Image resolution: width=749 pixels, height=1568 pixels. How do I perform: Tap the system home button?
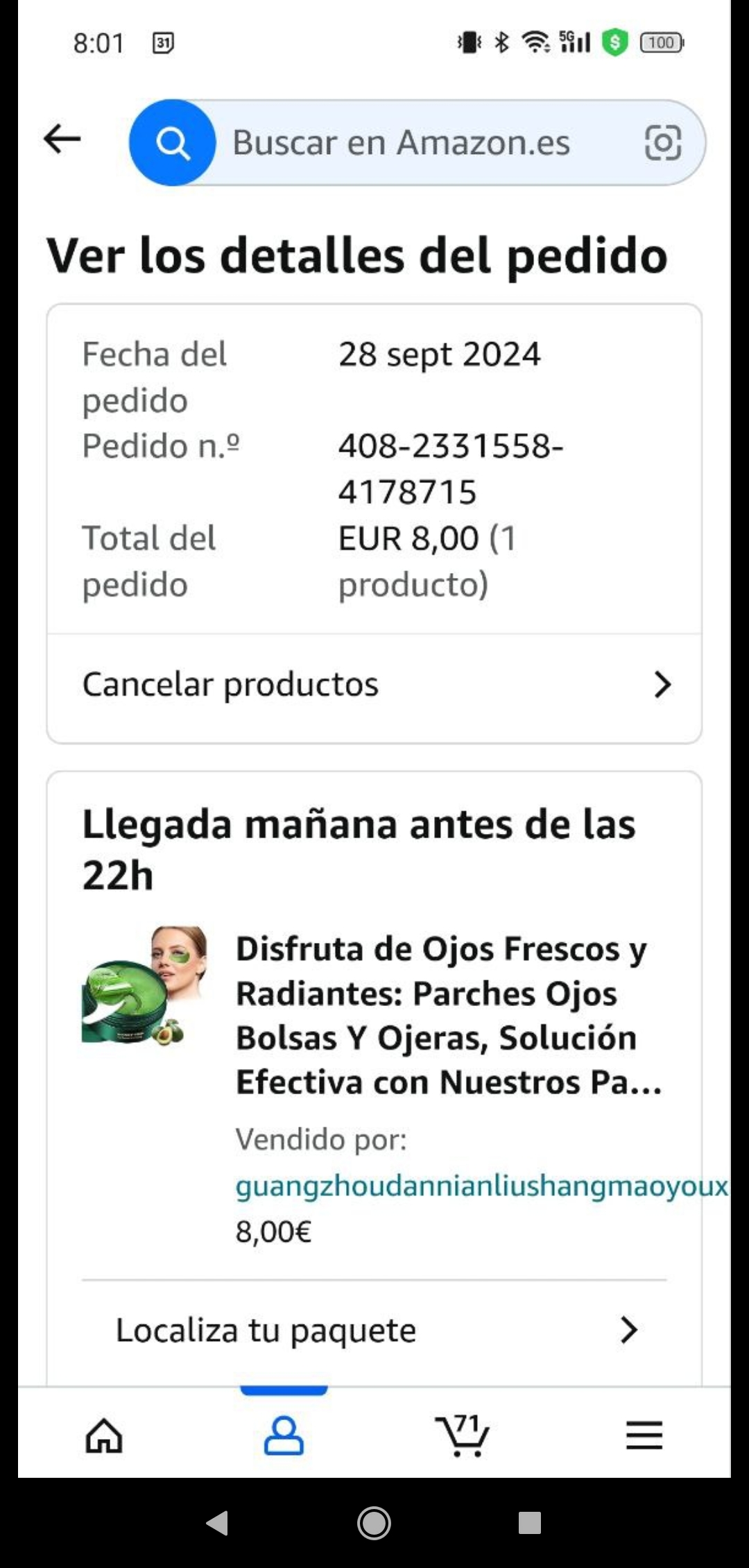pos(374,1524)
